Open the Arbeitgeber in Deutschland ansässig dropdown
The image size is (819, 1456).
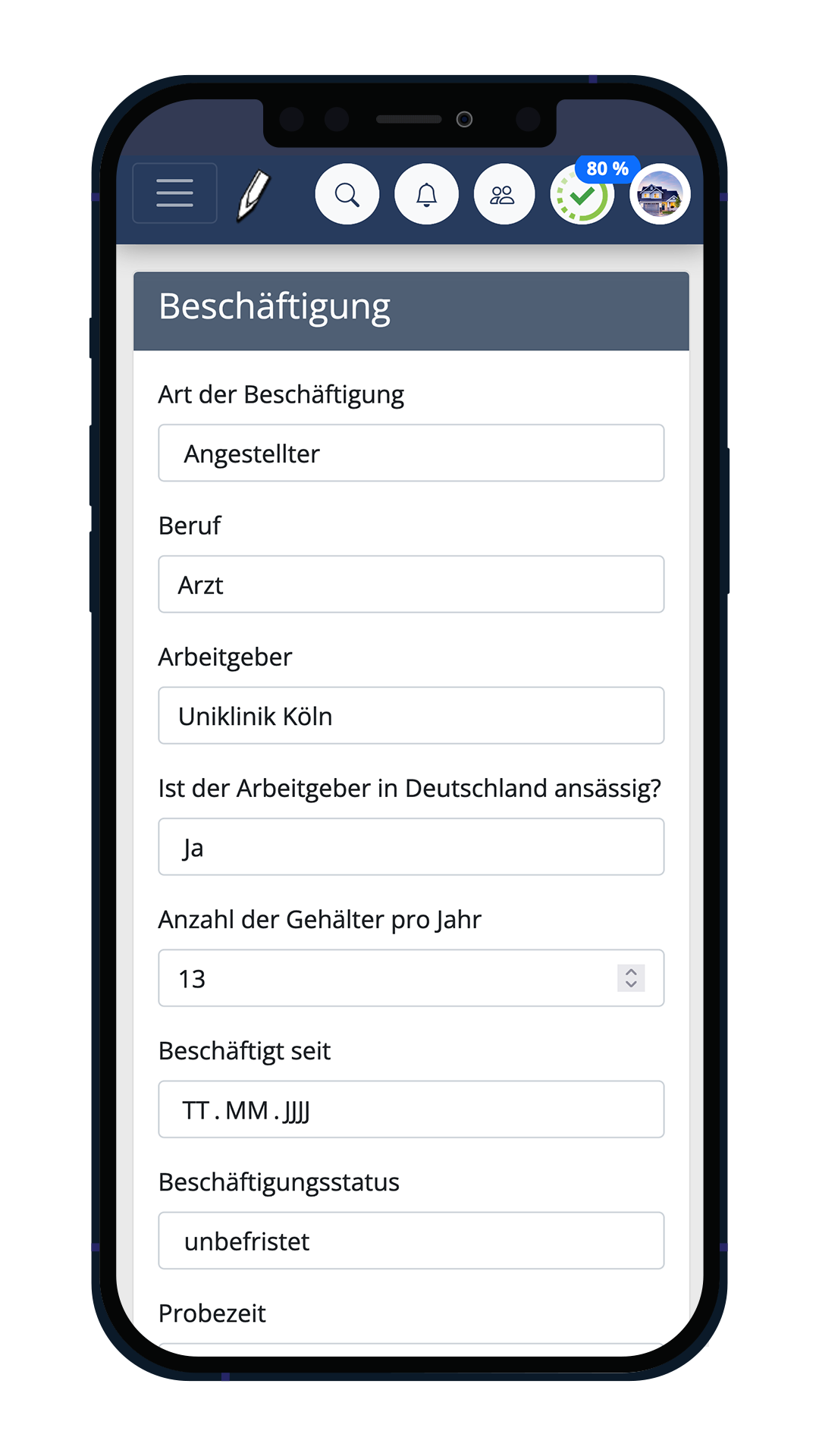click(x=411, y=846)
